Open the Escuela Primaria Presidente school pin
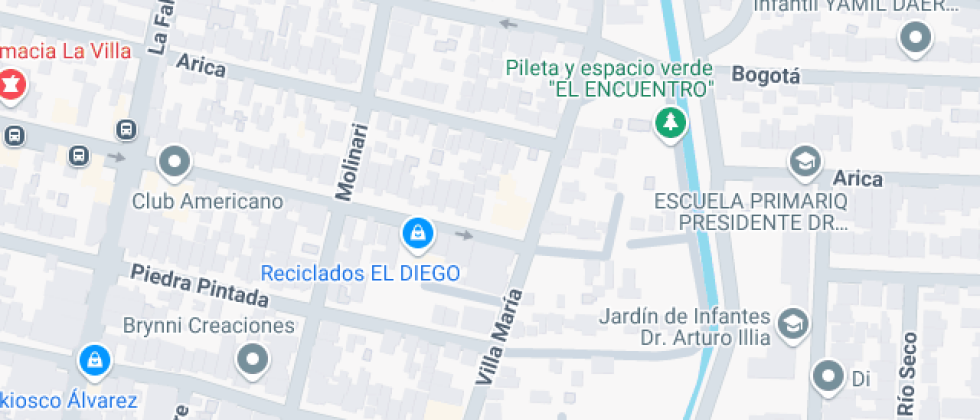This screenshot has height=420, width=980. click(805, 163)
